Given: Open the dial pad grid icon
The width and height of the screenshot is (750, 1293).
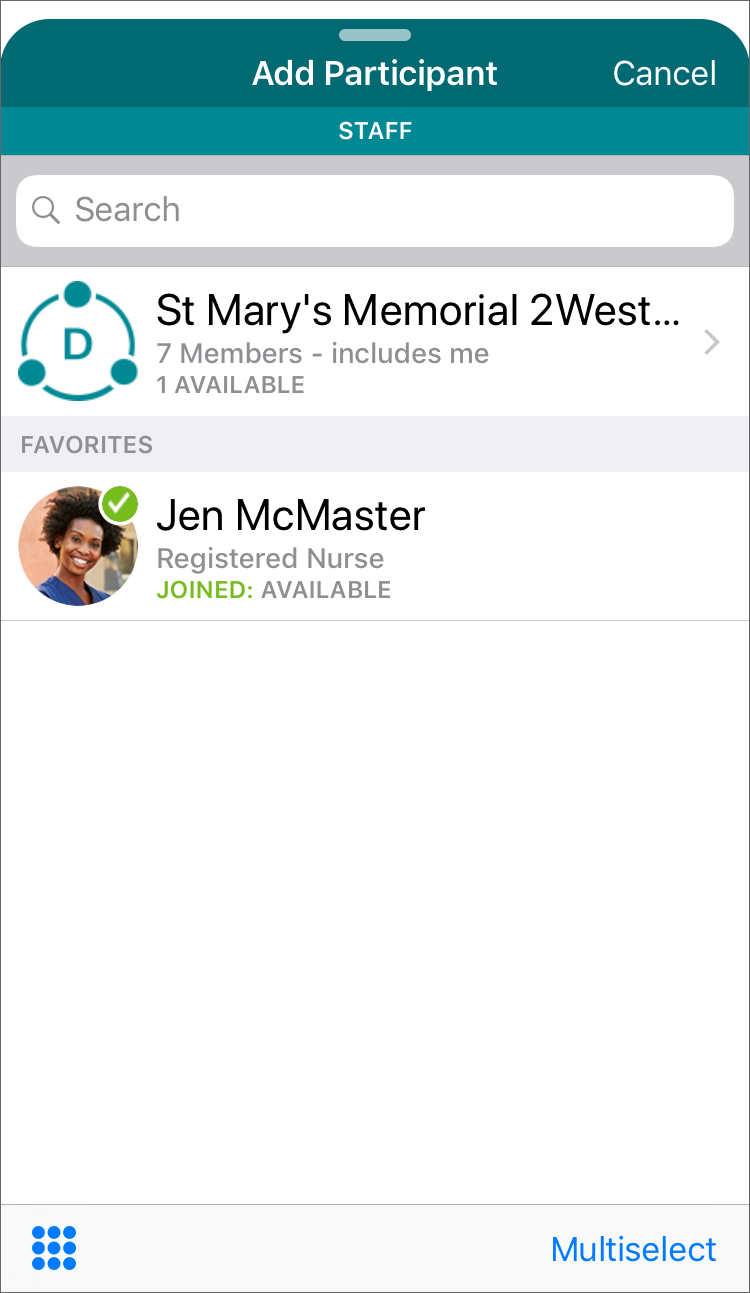Looking at the screenshot, I should pyautogui.click(x=54, y=1248).
